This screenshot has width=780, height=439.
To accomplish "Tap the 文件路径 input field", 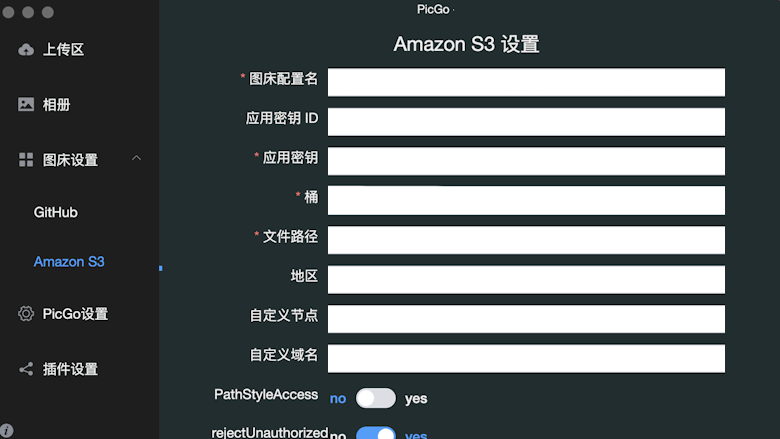I will (x=526, y=240).
